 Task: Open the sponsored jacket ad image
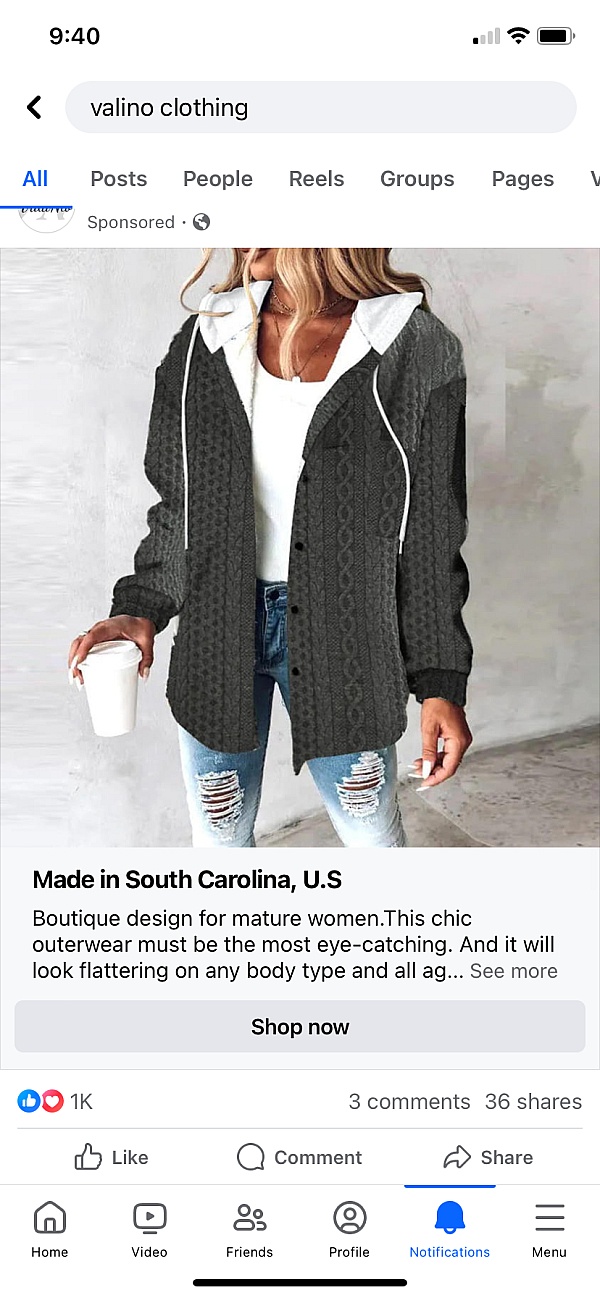(300, 546)
